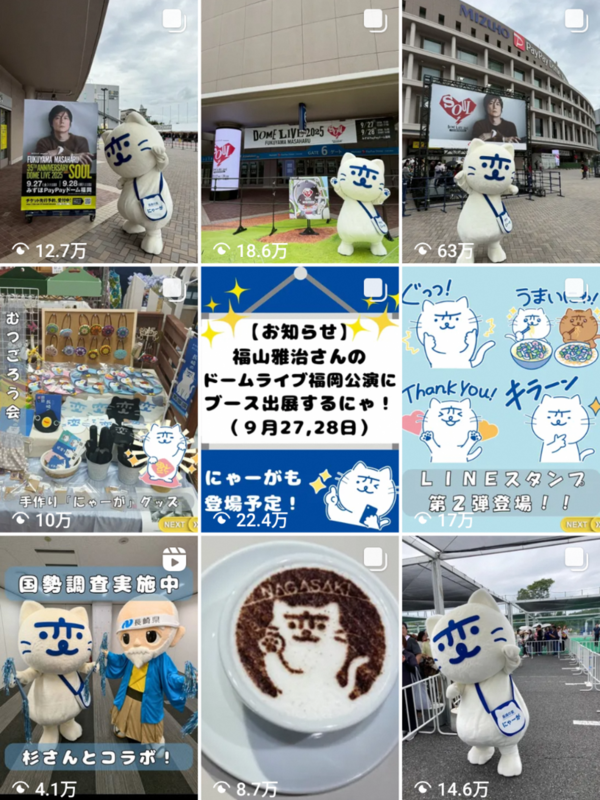Open the お知らせ booth announcement post
The image size is (600, 800).
(299, 400)
